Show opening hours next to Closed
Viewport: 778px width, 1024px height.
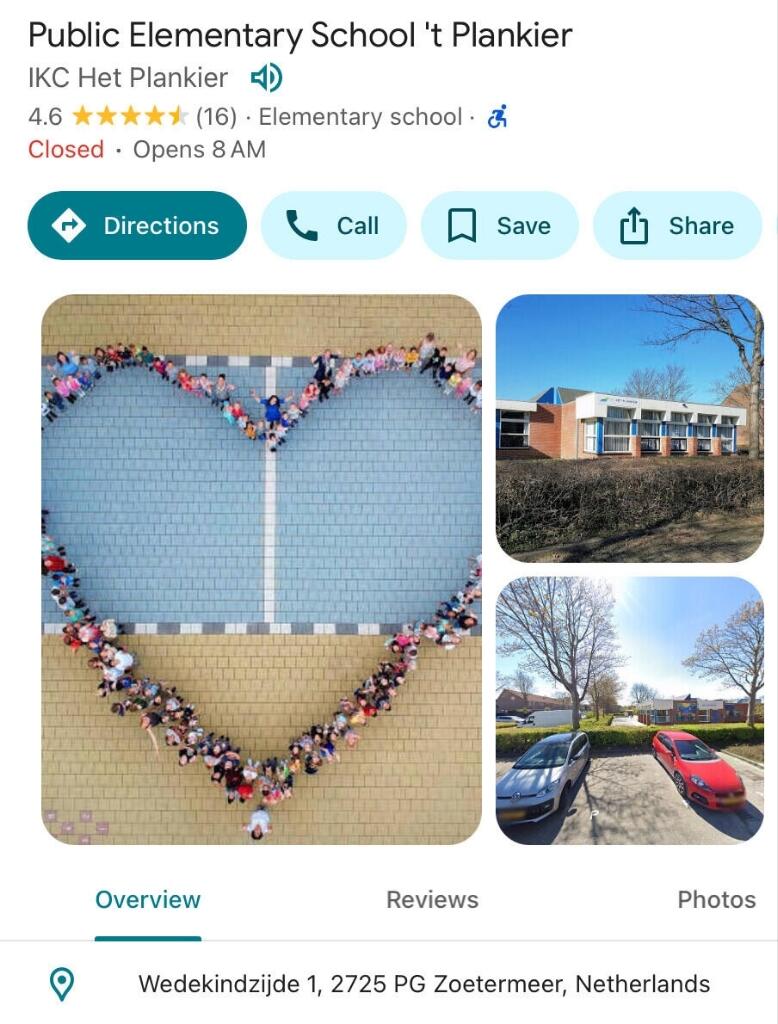click(x=199, y=150)
